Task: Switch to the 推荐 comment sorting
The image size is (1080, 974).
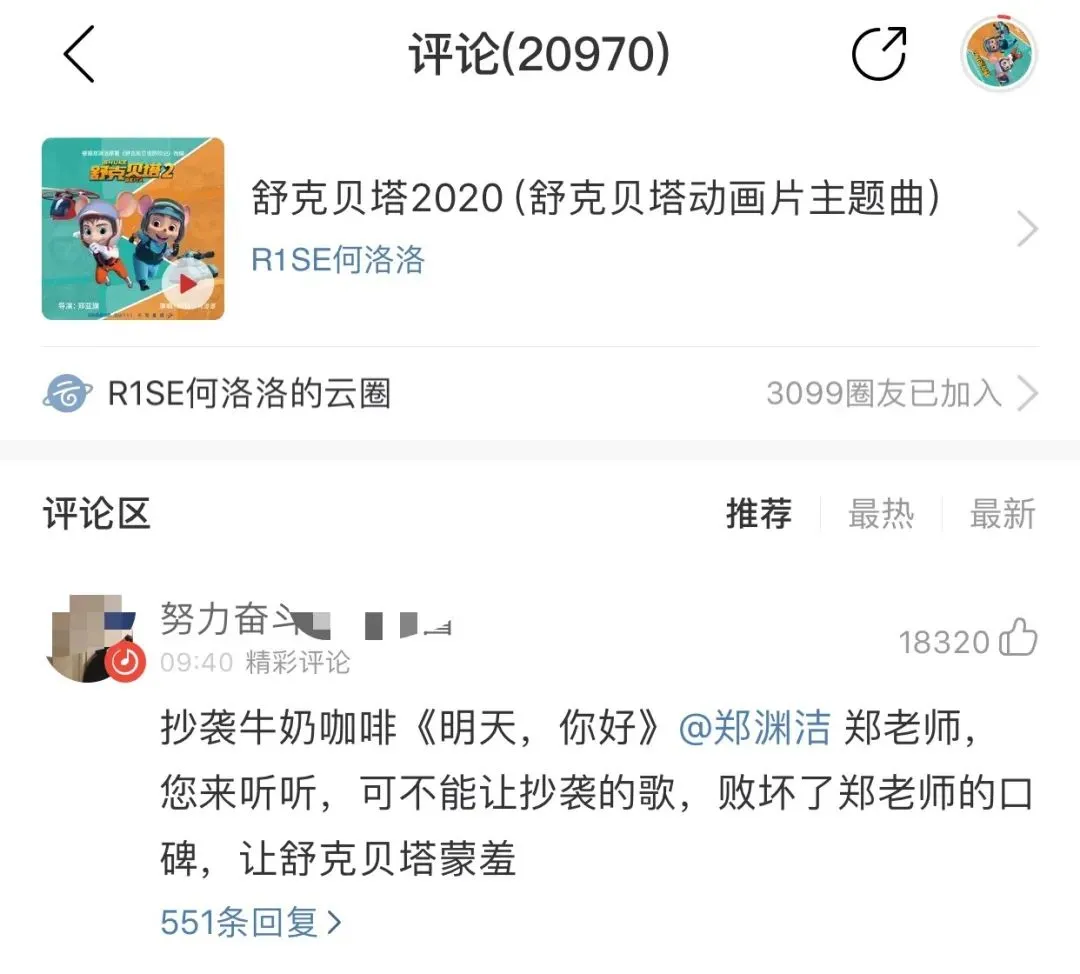Action: tap(758, 514)
